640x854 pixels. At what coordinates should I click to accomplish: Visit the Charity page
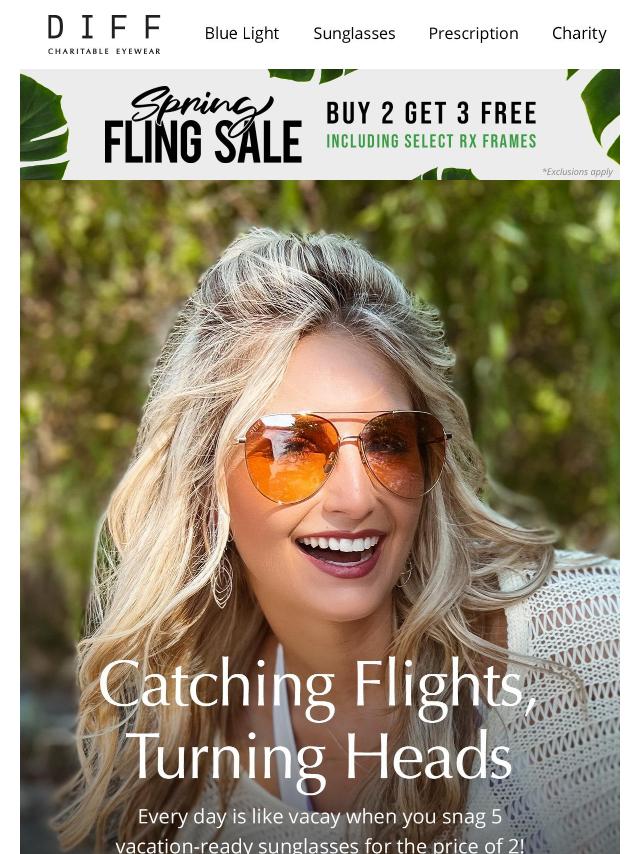click(x=579, y=33)
